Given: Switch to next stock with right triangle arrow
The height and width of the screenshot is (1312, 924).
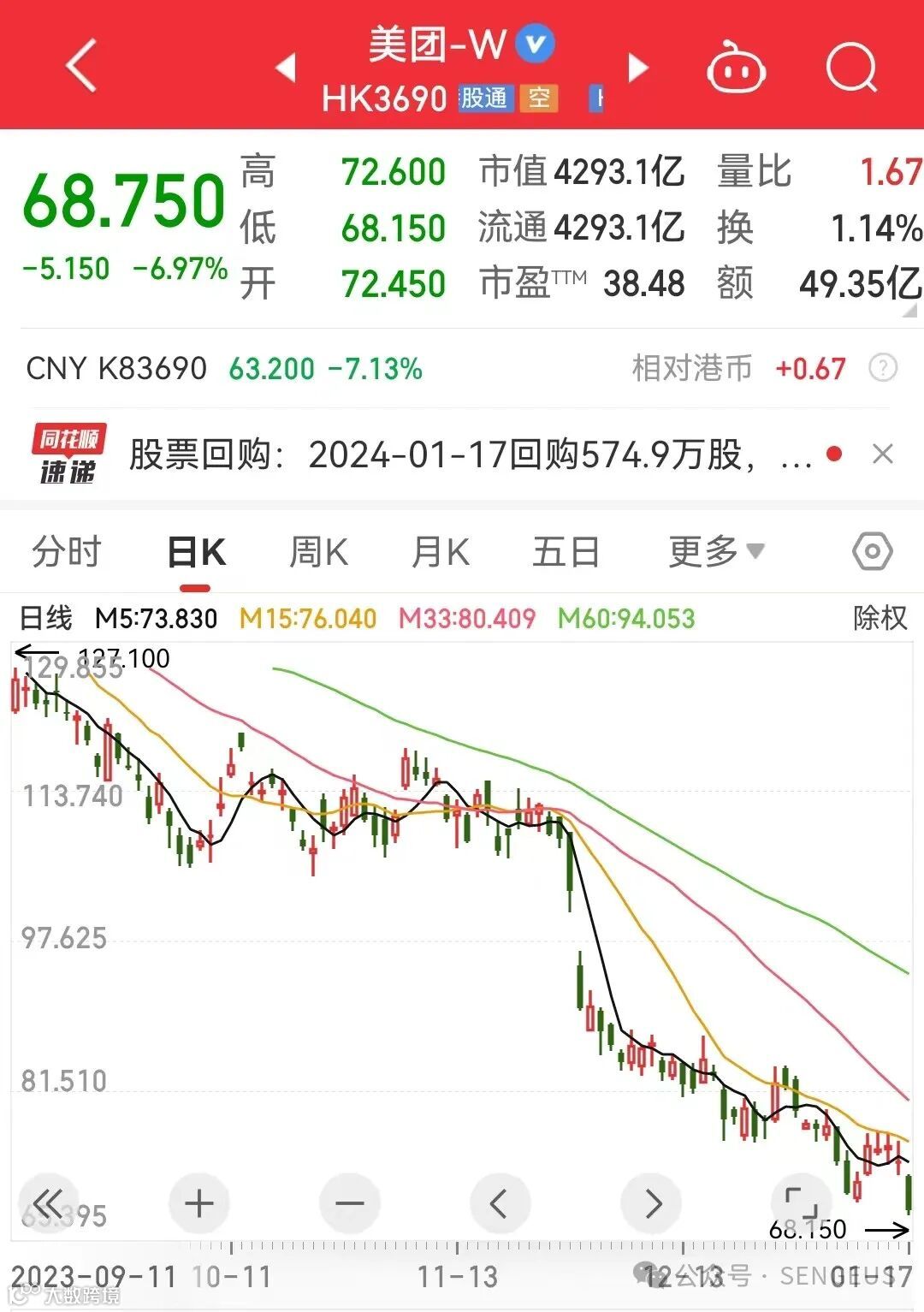Looking at the screenshot, I should tap(637, 66).
